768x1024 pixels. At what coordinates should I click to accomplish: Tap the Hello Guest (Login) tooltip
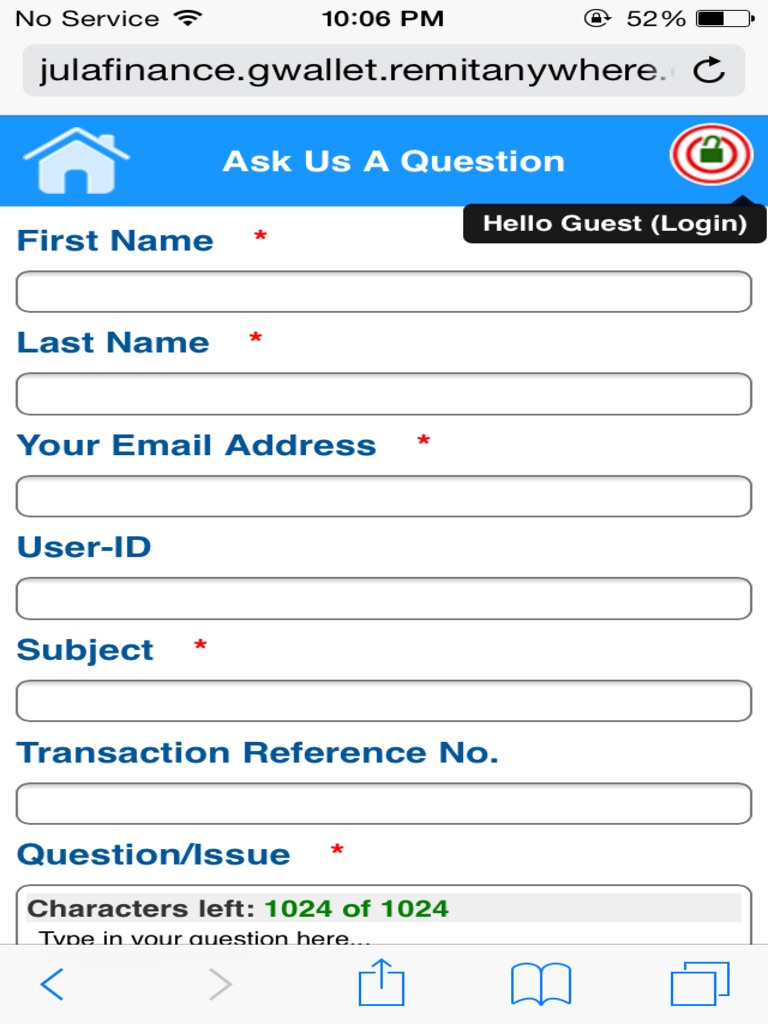614,224
